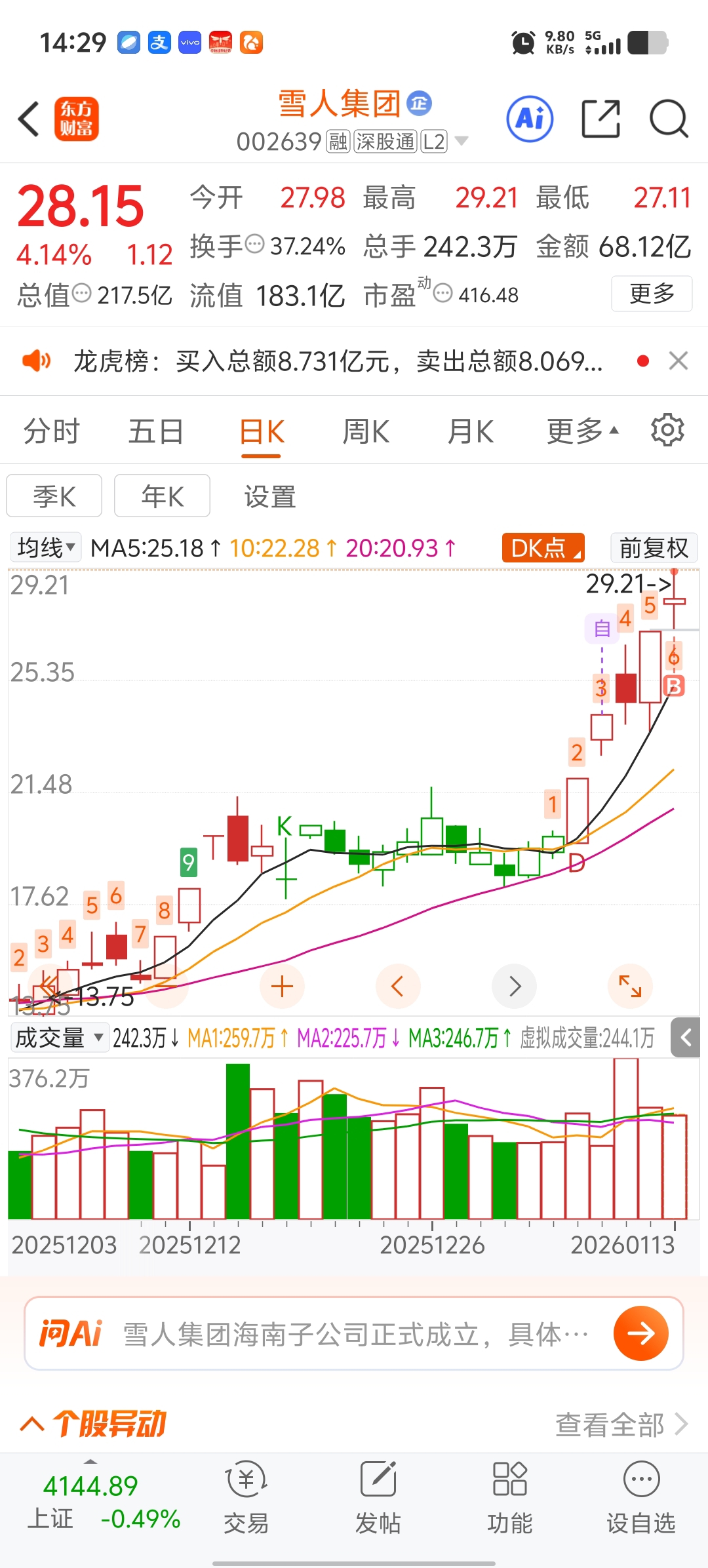Choose the 季K period option

pos(54,496)
